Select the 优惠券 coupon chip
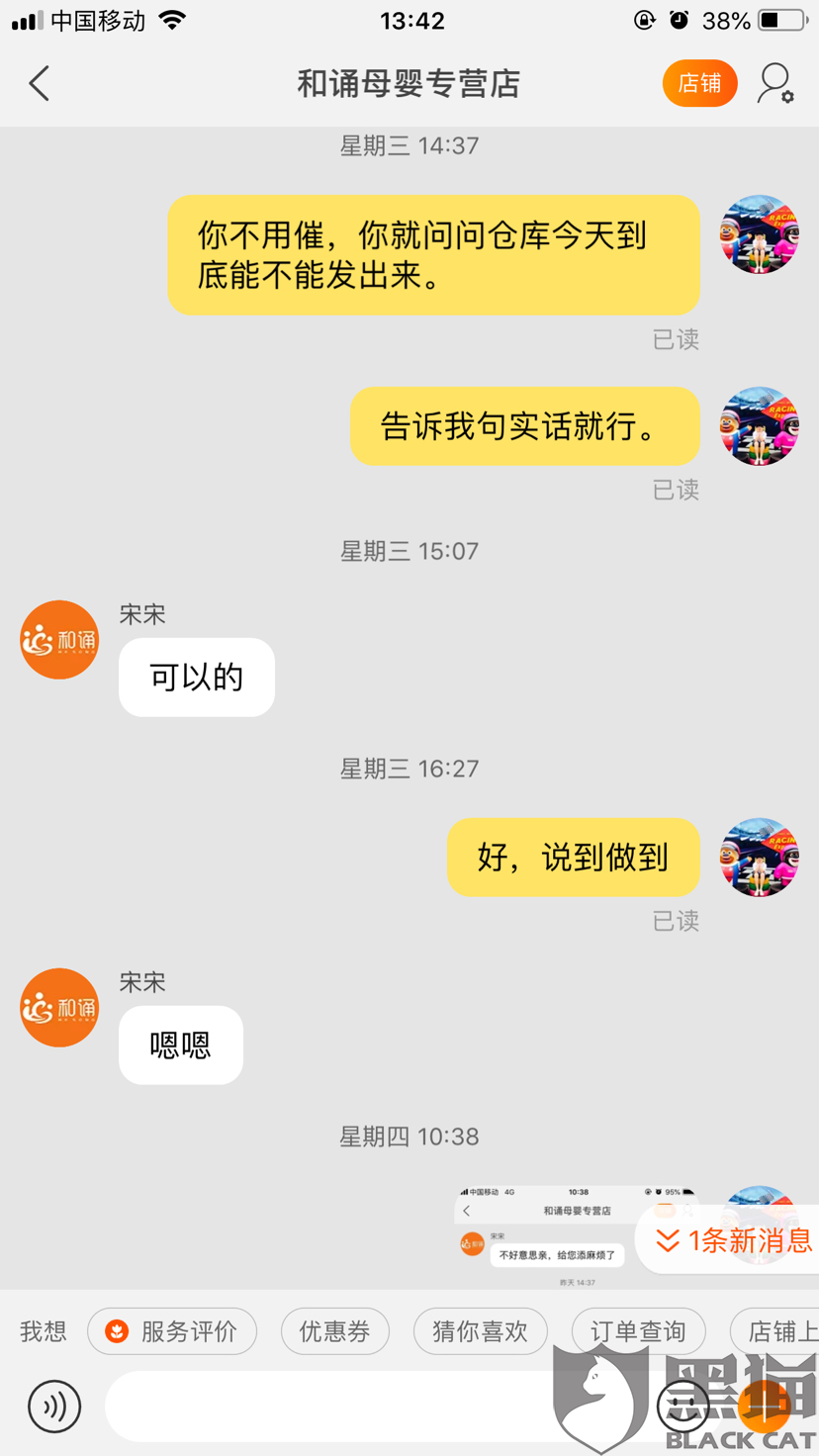 [x=335, y=1331]
